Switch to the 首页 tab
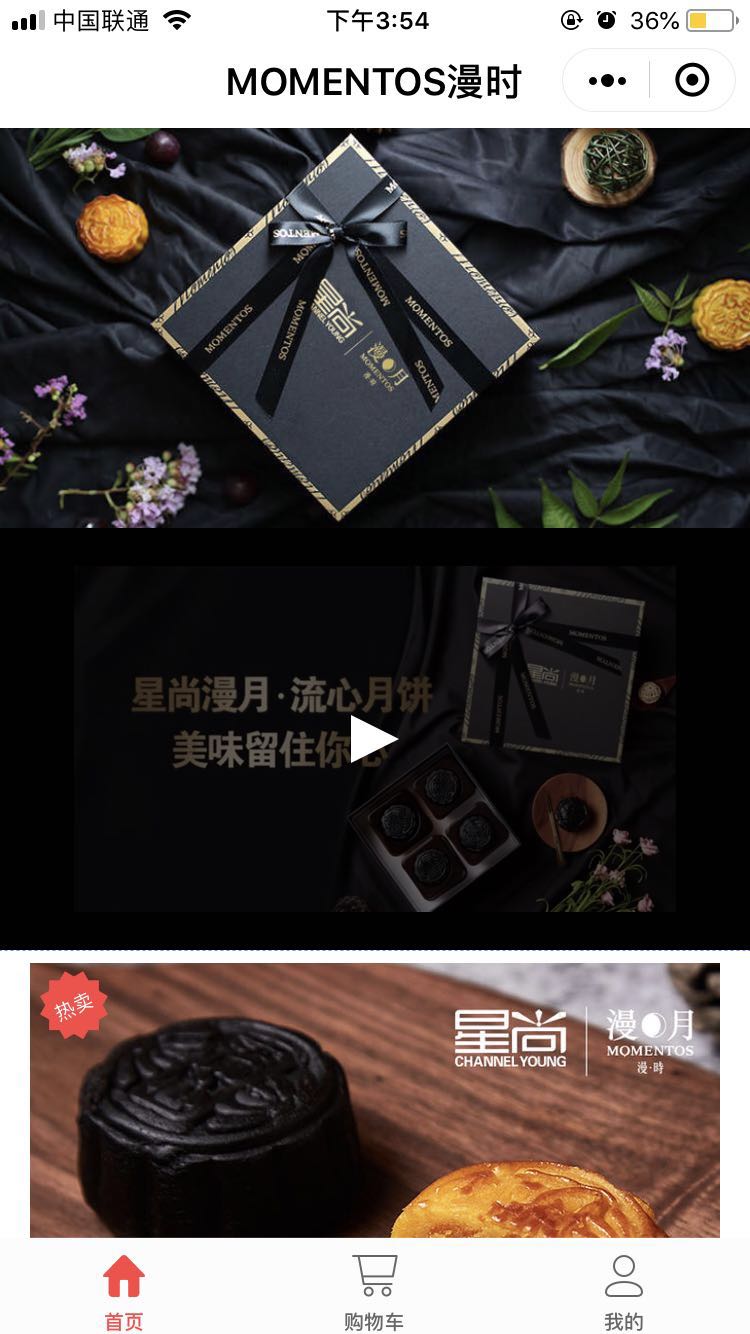750x1334 pixels. pos(124,1292)
